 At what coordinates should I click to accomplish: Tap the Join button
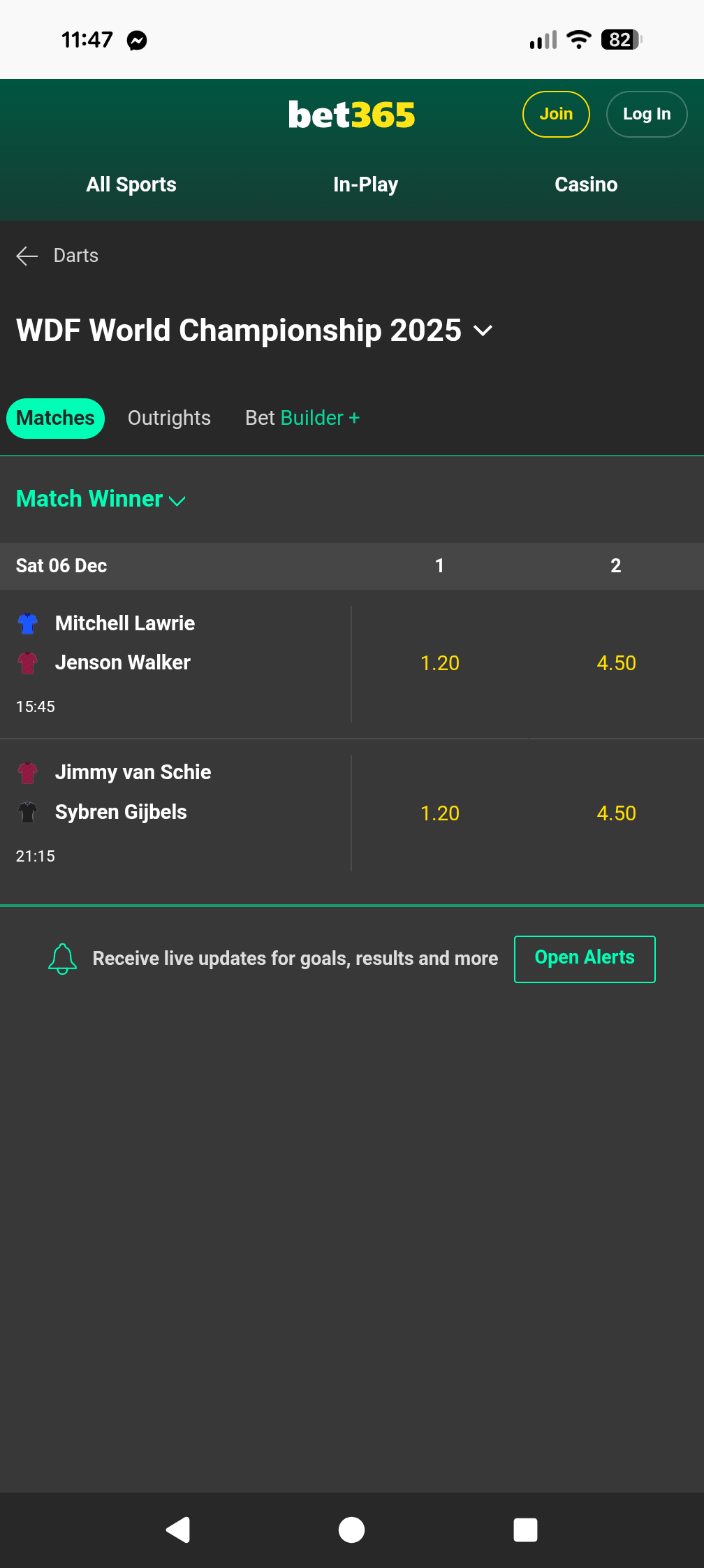(x=556, y=115)
